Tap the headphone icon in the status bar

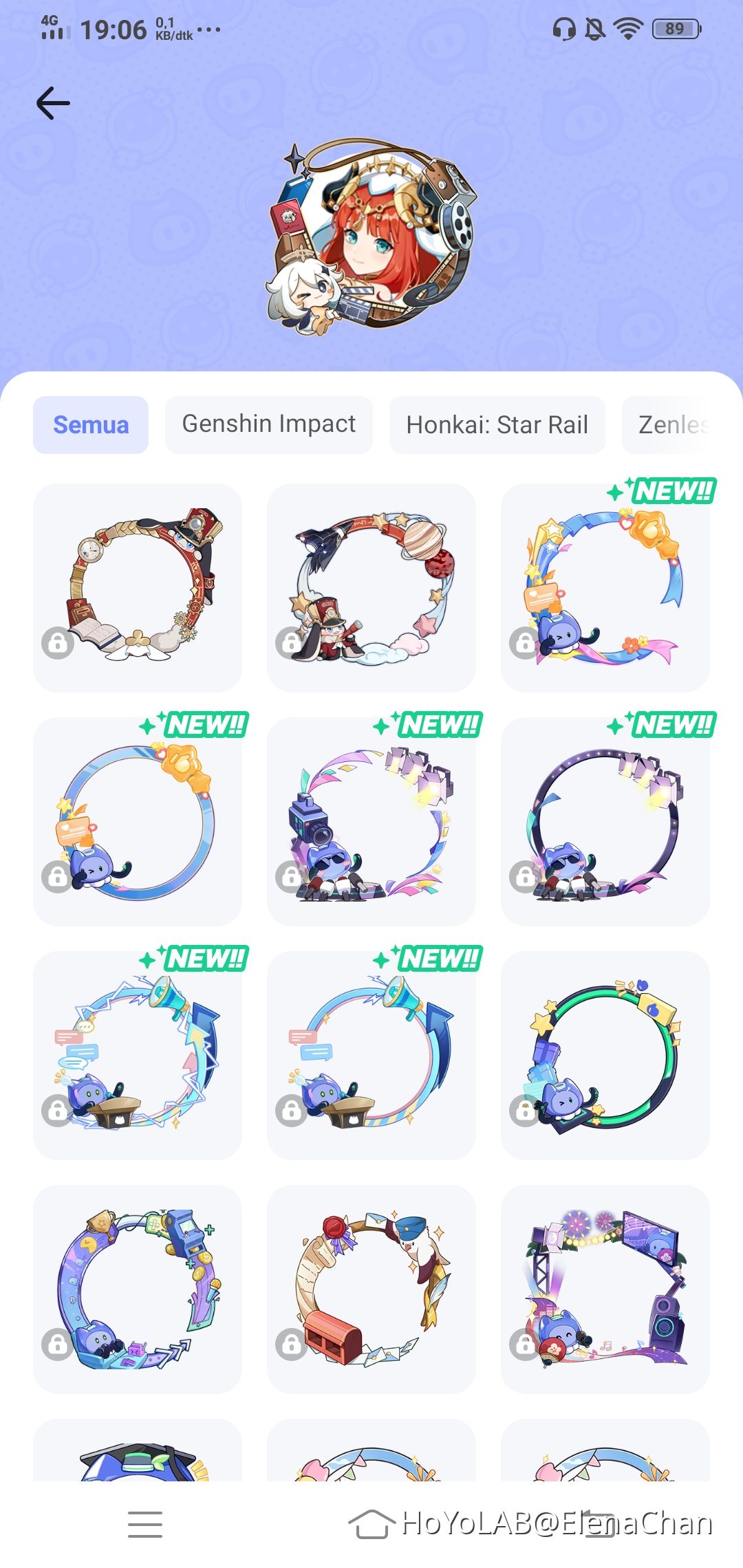564,29
